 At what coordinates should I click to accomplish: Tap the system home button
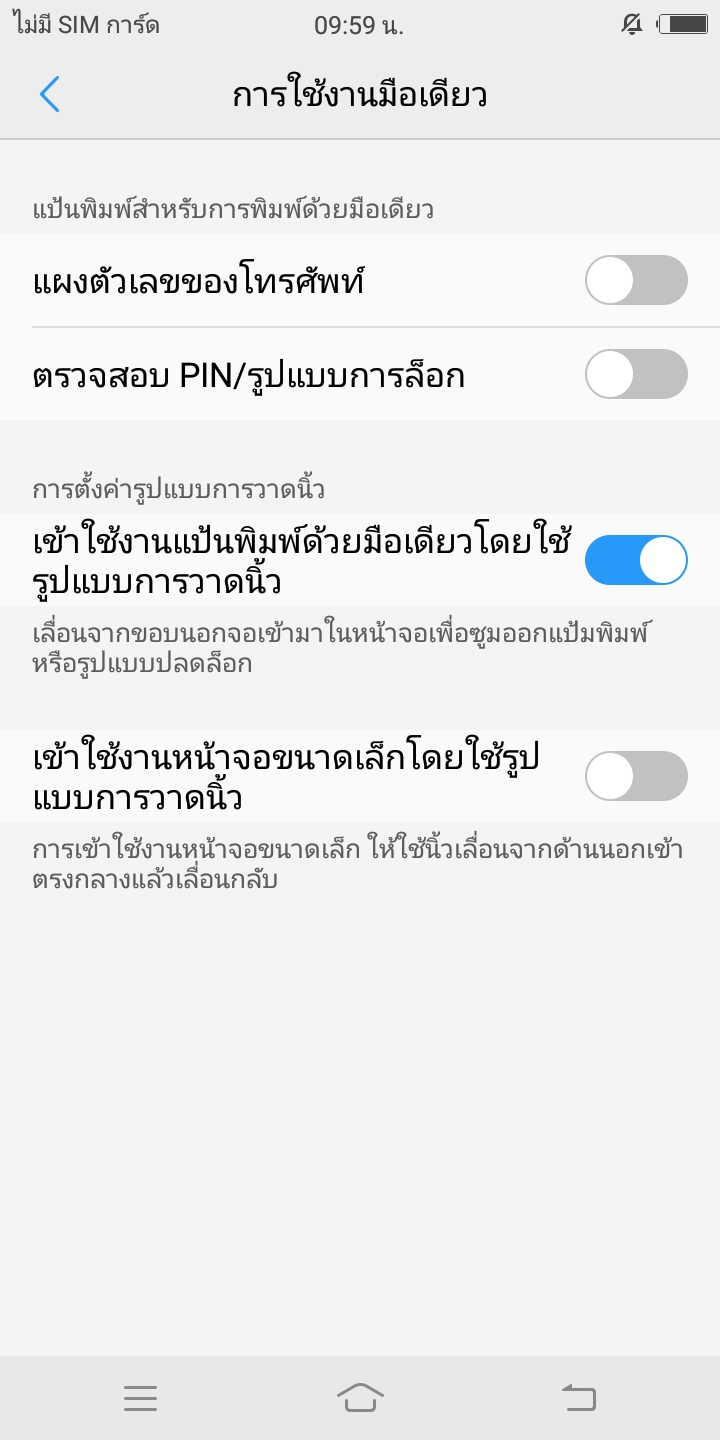point(360,1398)
